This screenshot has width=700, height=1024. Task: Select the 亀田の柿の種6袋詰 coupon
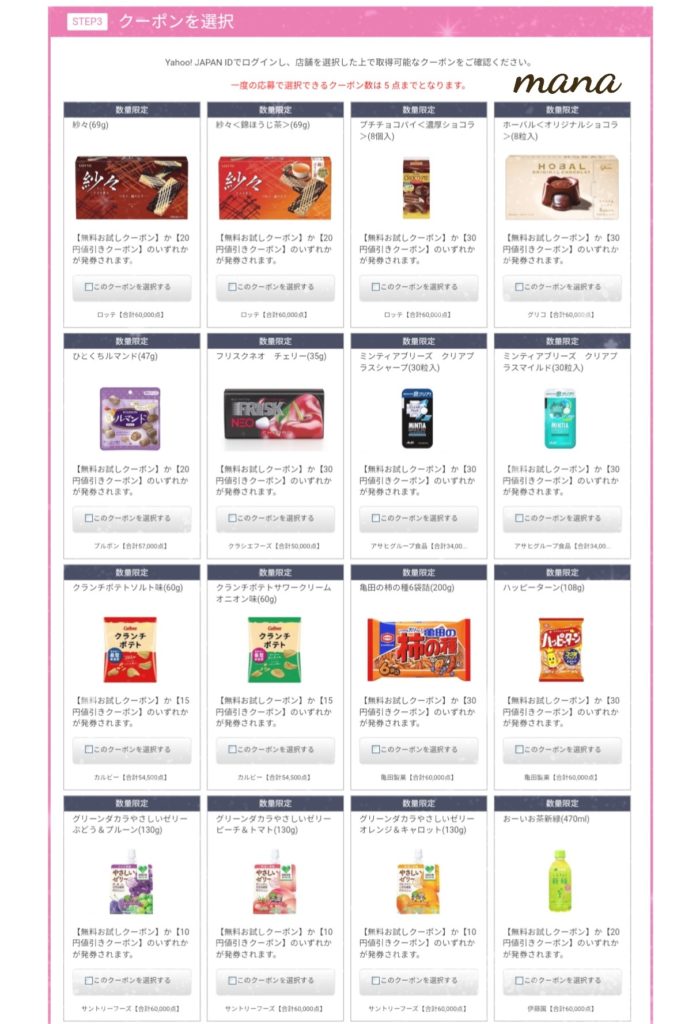tap(418, 749)
